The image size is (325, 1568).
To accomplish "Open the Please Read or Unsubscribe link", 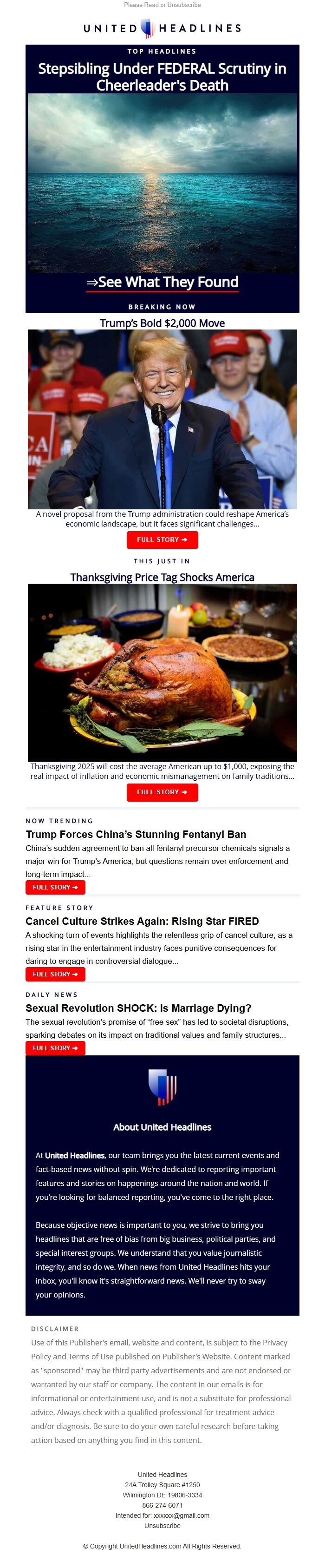I will click(162, 5).
